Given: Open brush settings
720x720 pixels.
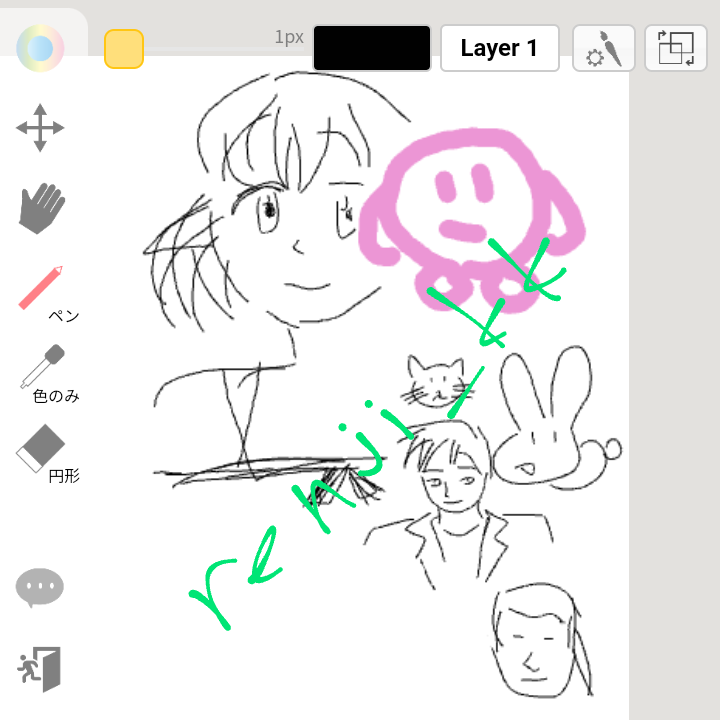Looking at the screenshot, I should (603, 48).
